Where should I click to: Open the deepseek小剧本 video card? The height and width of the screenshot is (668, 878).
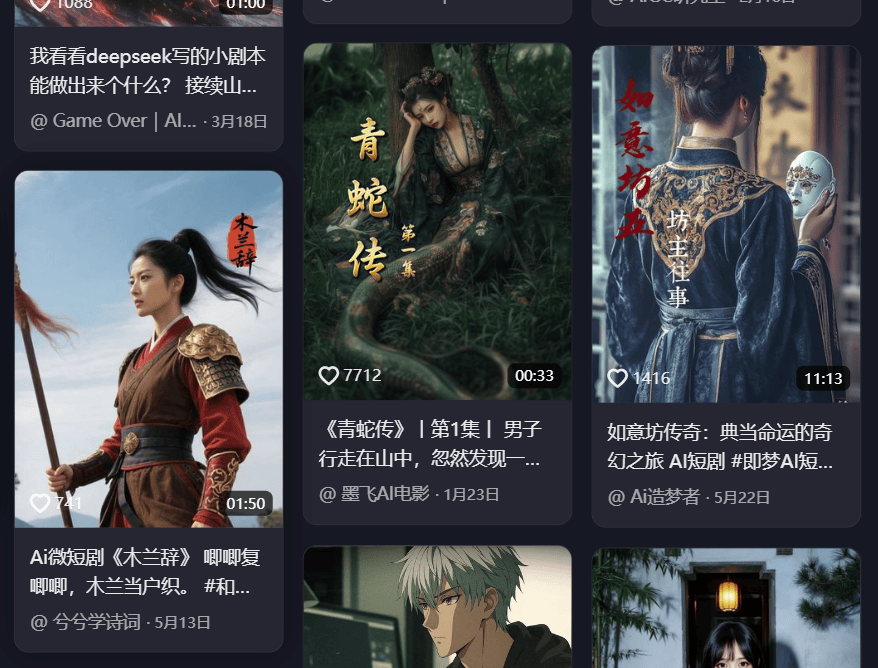click(x=148, y=71)
